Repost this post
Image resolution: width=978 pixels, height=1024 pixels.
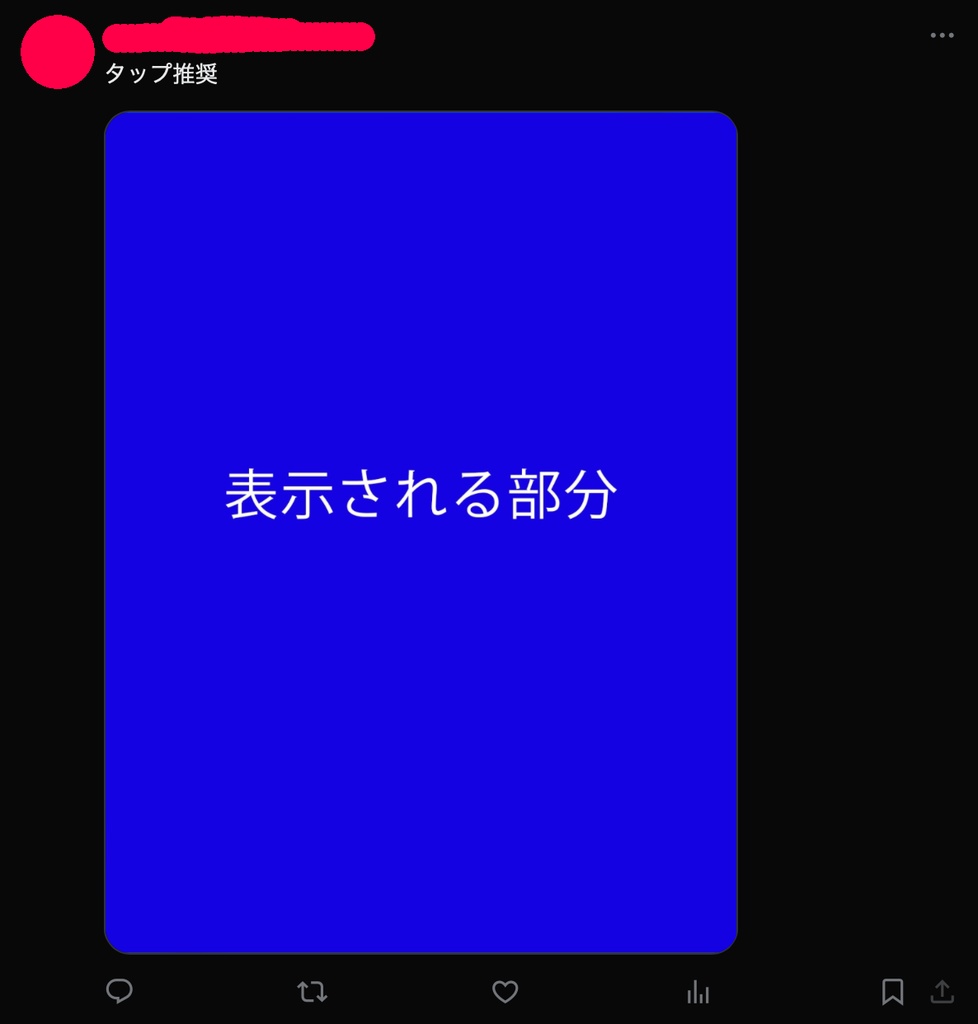pyautogui.click(x=312, y=991)
